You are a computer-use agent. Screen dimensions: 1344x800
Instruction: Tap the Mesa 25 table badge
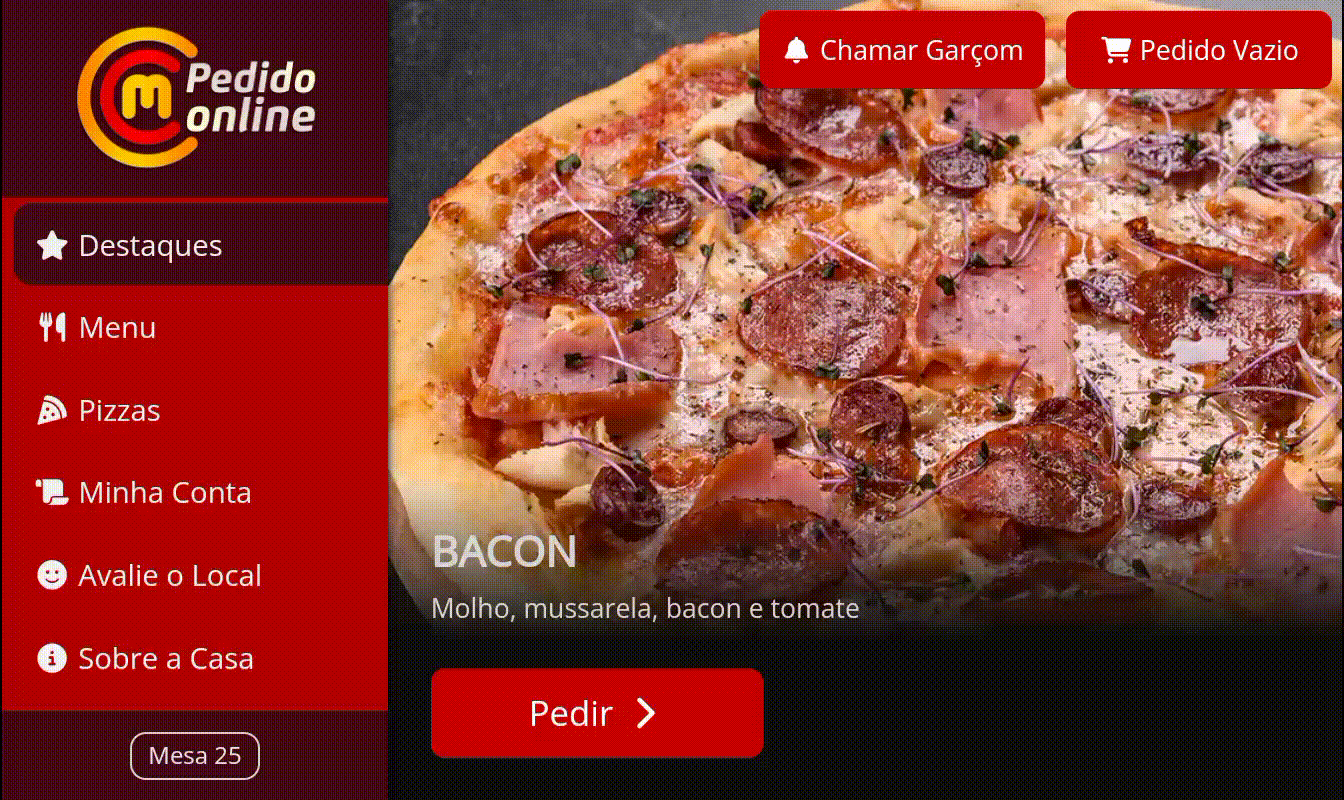195,756
